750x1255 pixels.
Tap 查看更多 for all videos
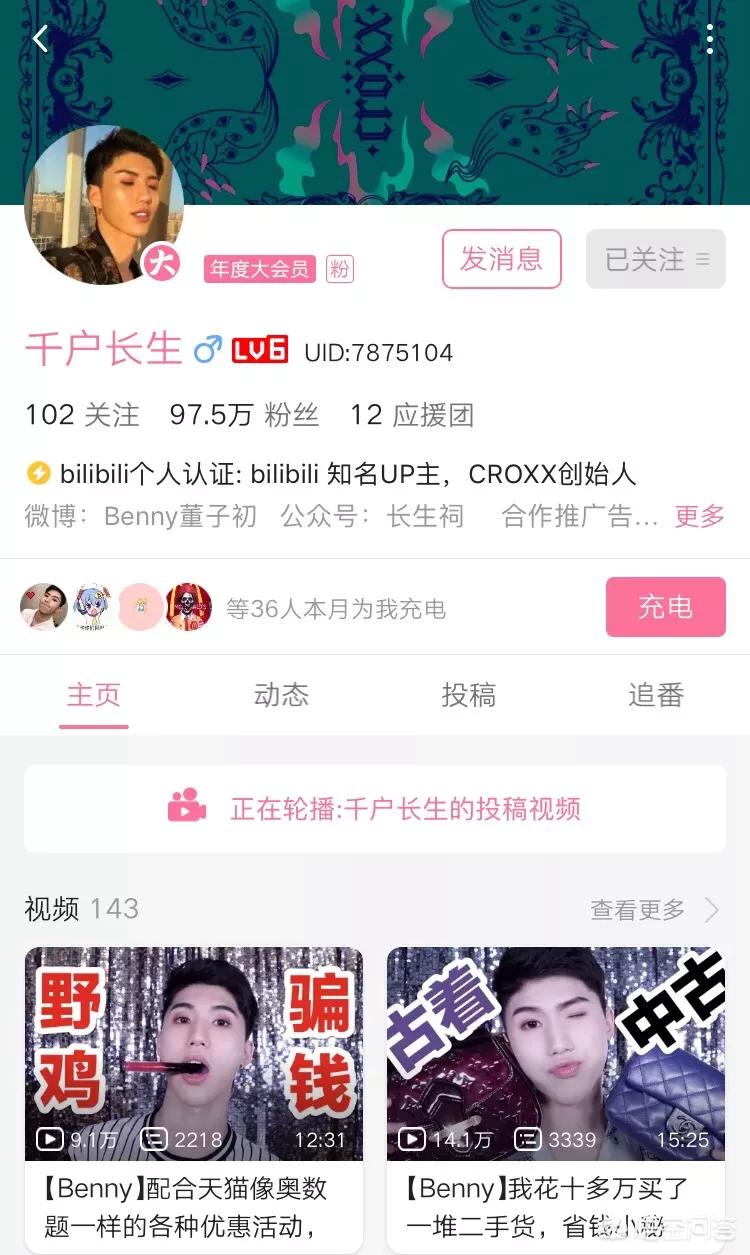coord(654,910)
